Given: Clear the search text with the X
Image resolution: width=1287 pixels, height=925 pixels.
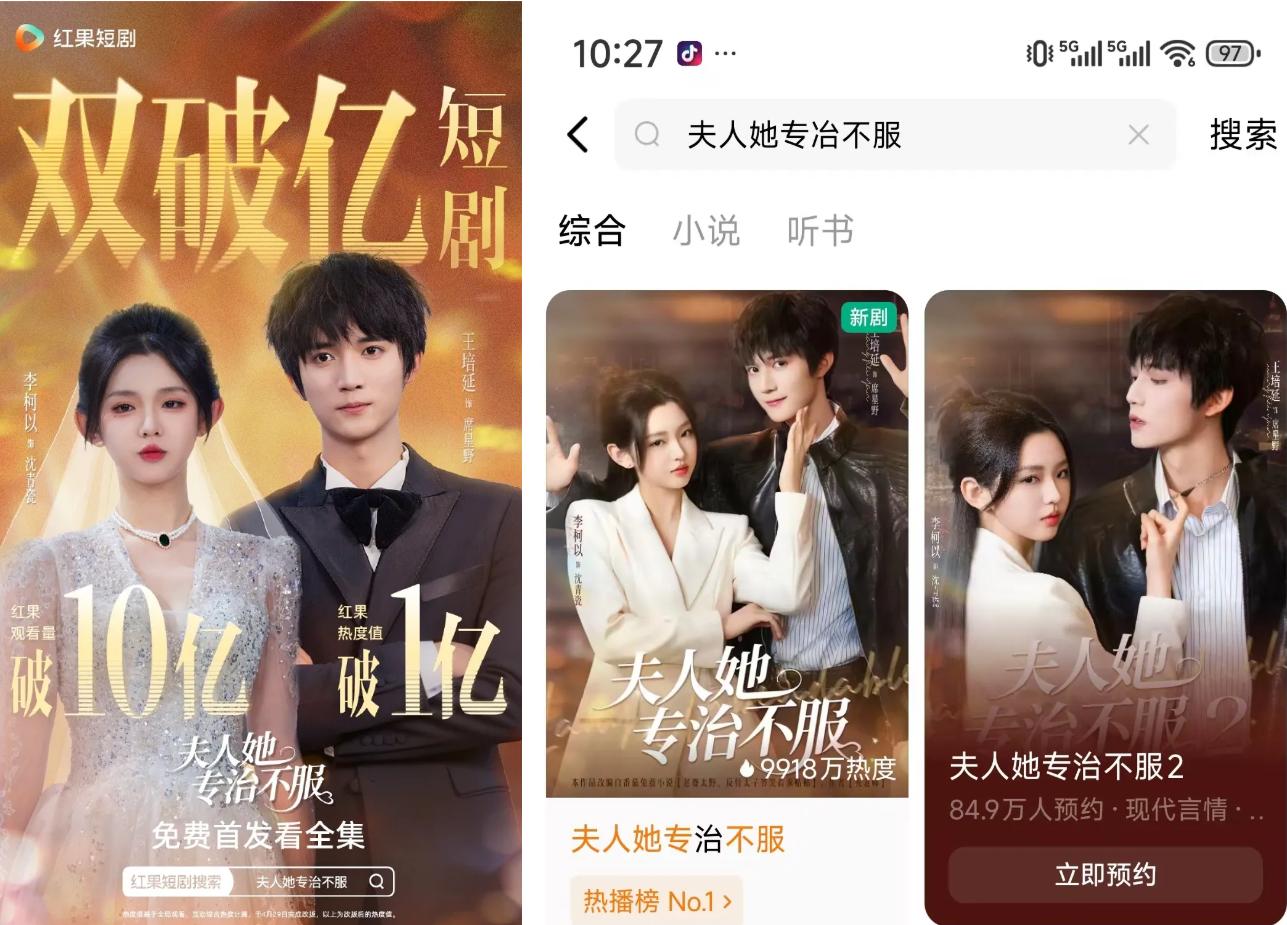Looking at the screenshot, I should tap(1138, 134).
